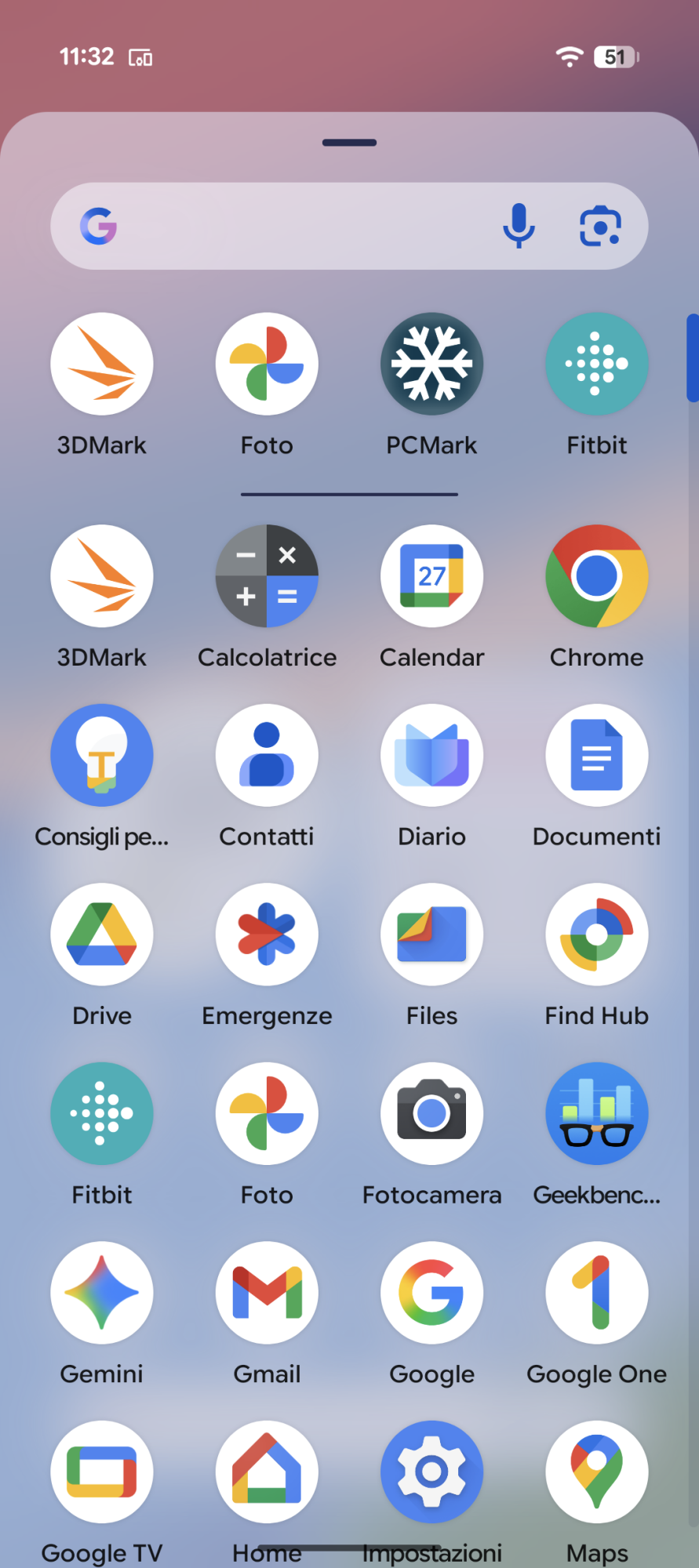Open the Calcolatrice app

(x=267, y=576)
